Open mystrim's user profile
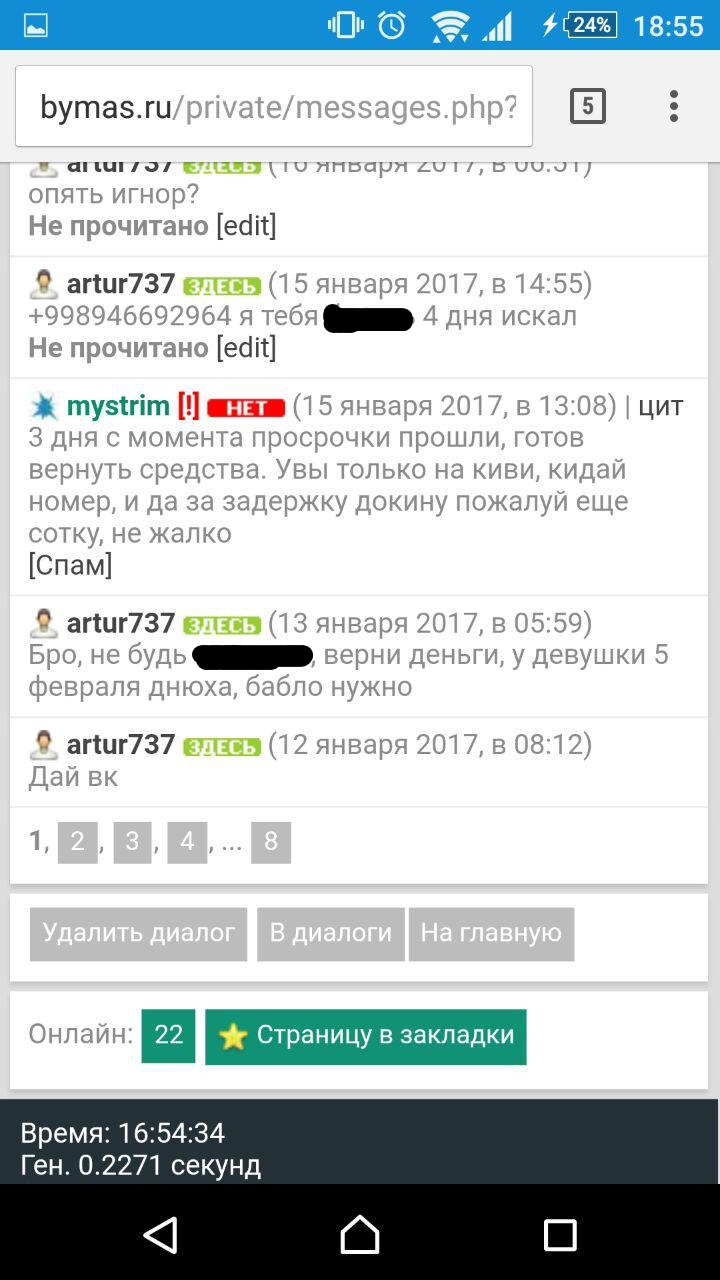Viewport: 720px width, 1280px height. [x=118, y=406]
